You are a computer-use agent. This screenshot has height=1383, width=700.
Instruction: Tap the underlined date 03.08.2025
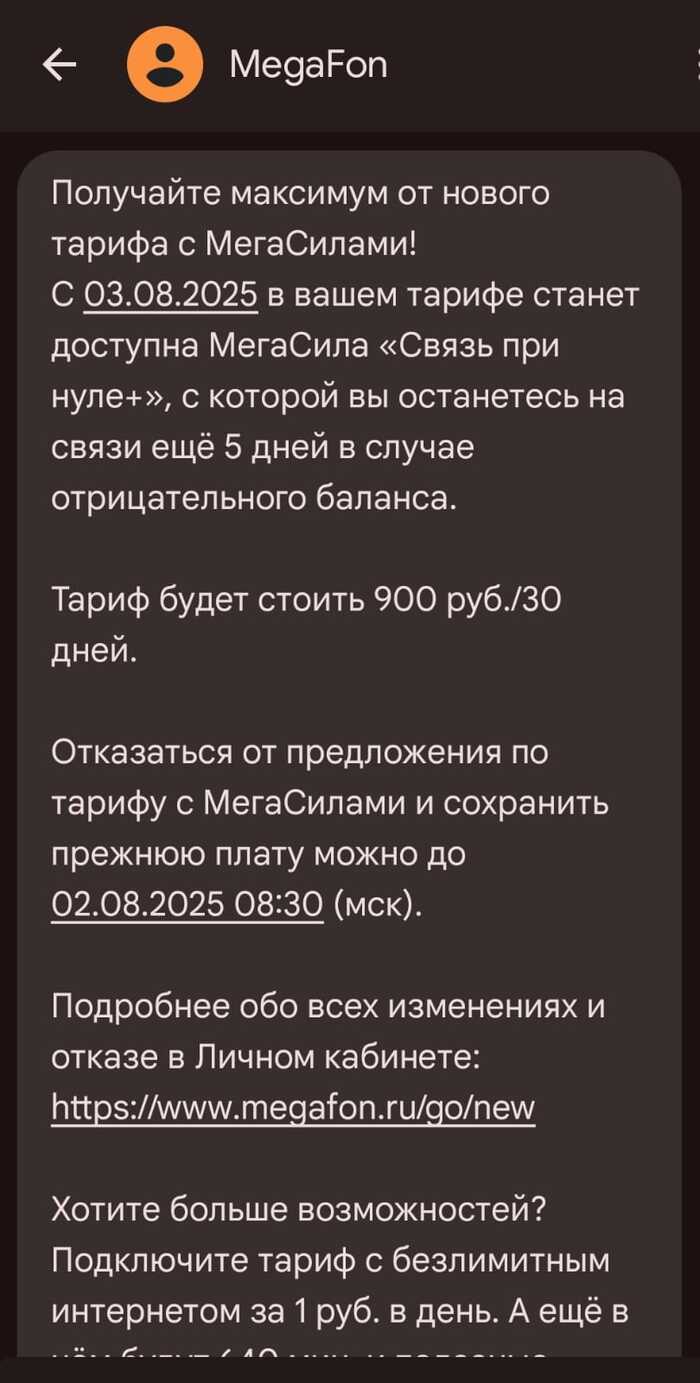[171, 296]
